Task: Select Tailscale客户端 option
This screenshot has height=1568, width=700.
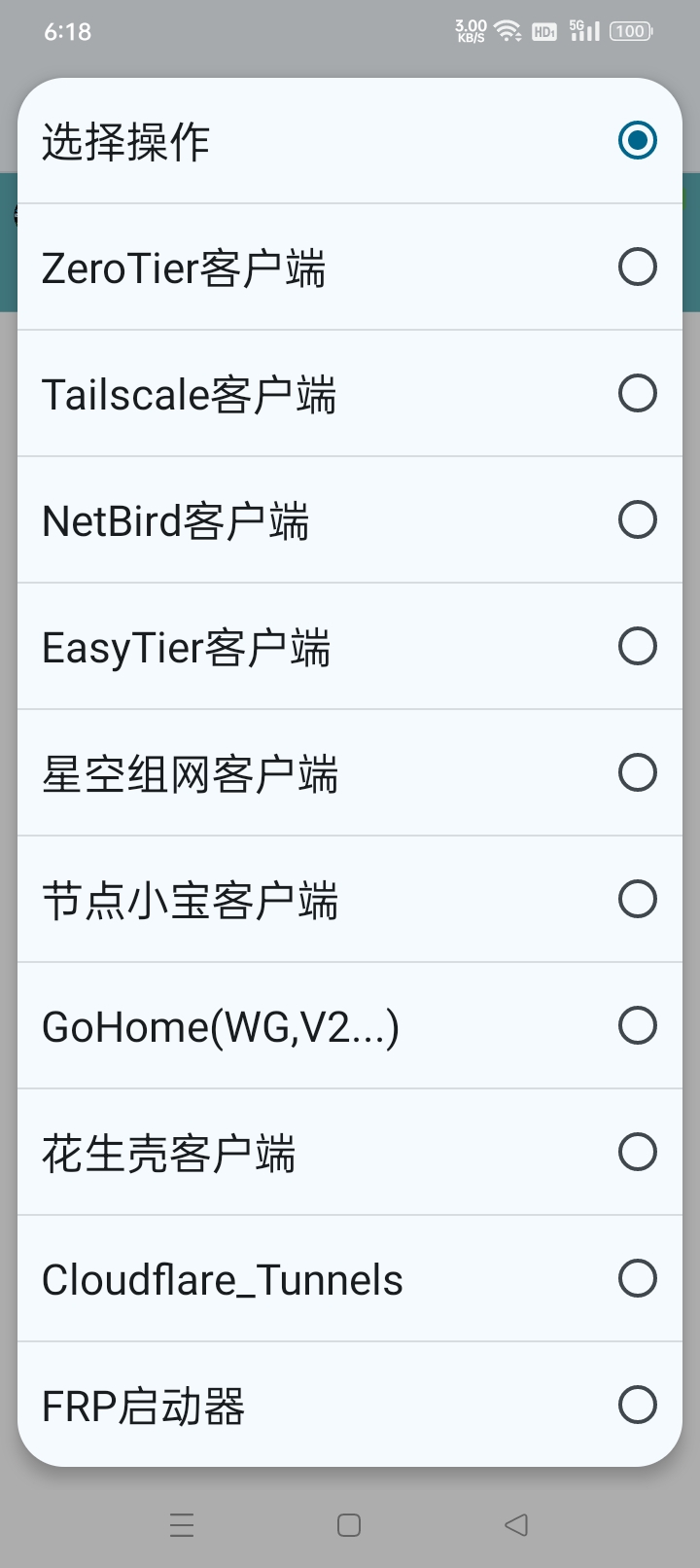Action: point(637,394)
